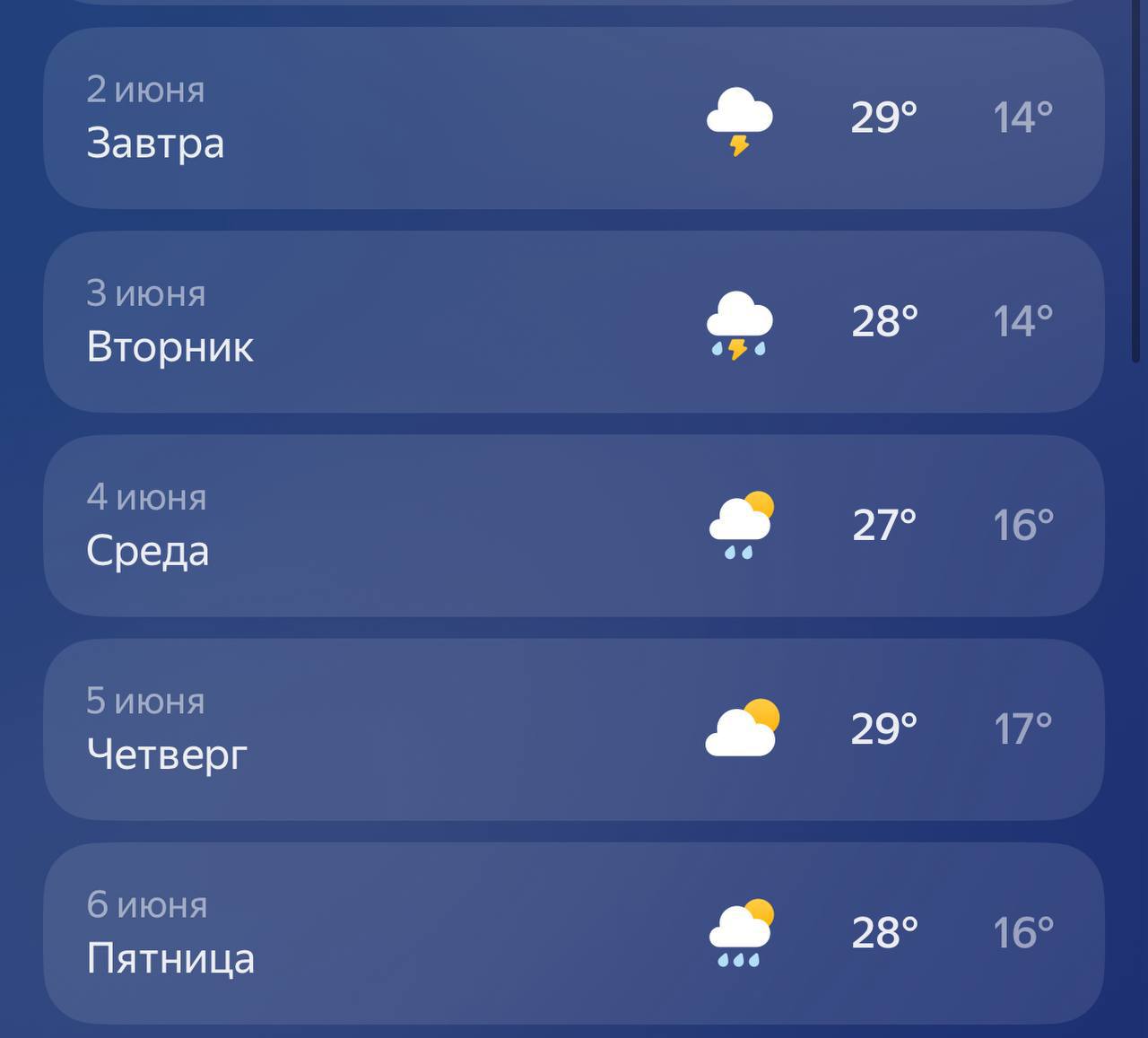
Task: Expand the Среда 4 июня forecast
Action: pyautogui.click(x=574, y=526)
